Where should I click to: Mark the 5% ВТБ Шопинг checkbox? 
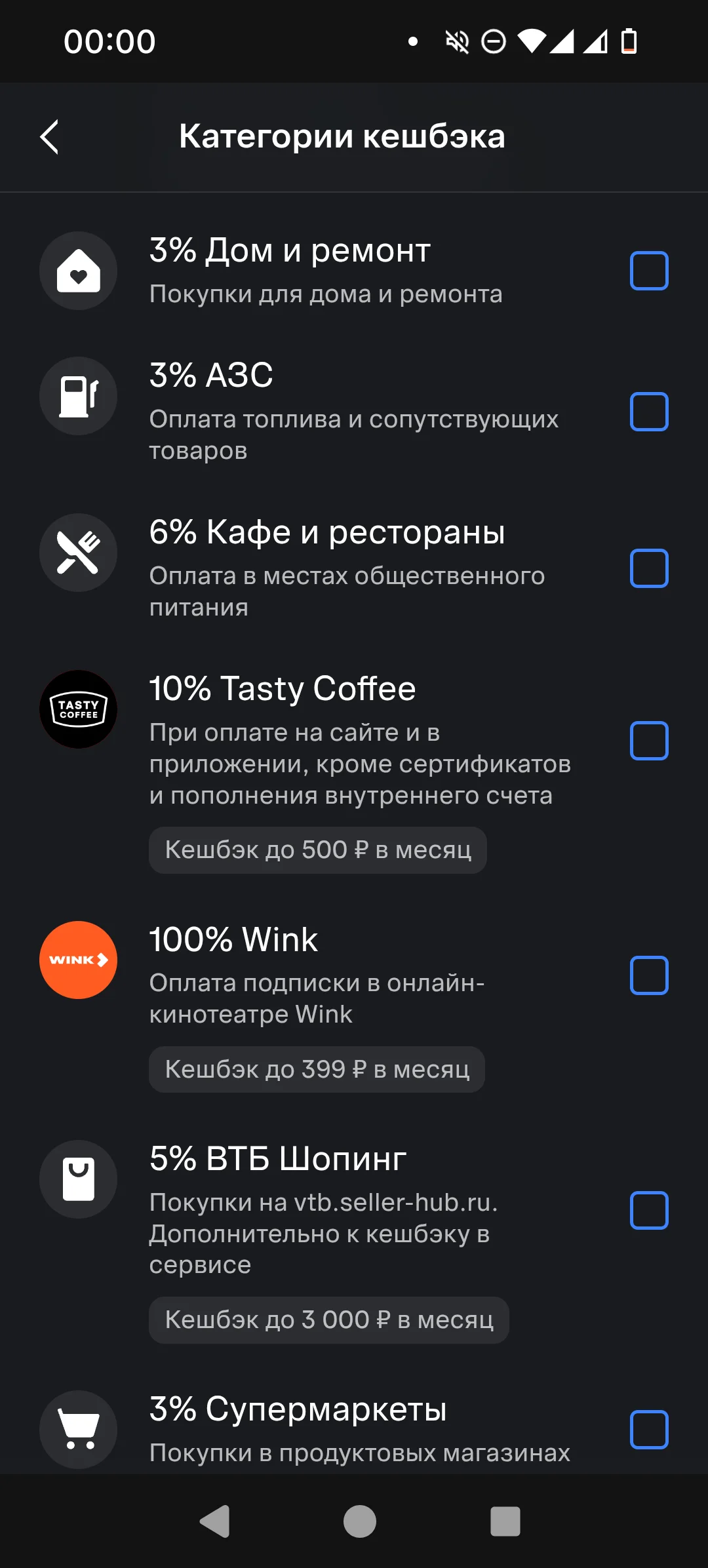click(649, 1210)
